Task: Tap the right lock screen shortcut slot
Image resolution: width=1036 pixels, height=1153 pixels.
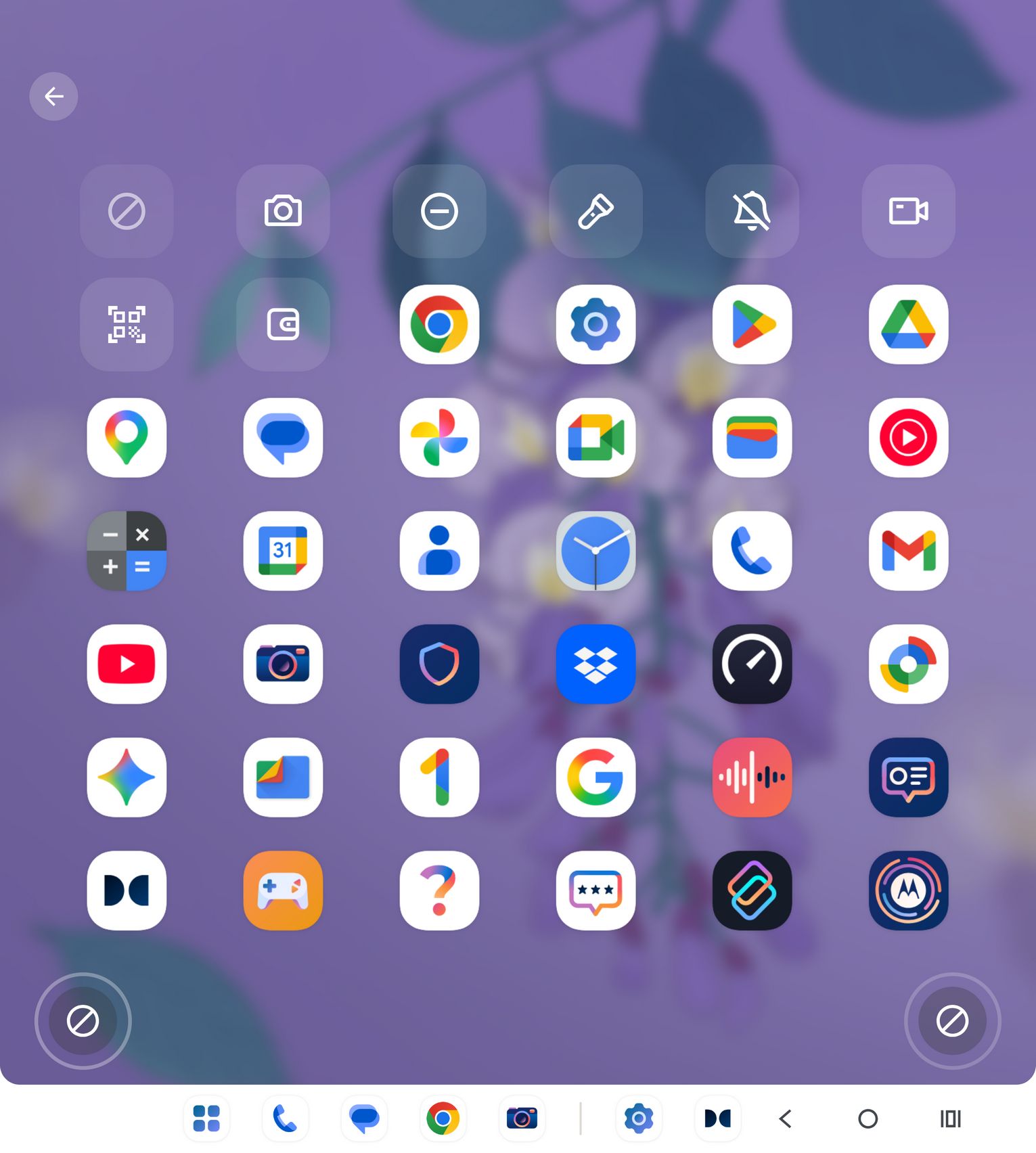Action: pos(952,1020)
